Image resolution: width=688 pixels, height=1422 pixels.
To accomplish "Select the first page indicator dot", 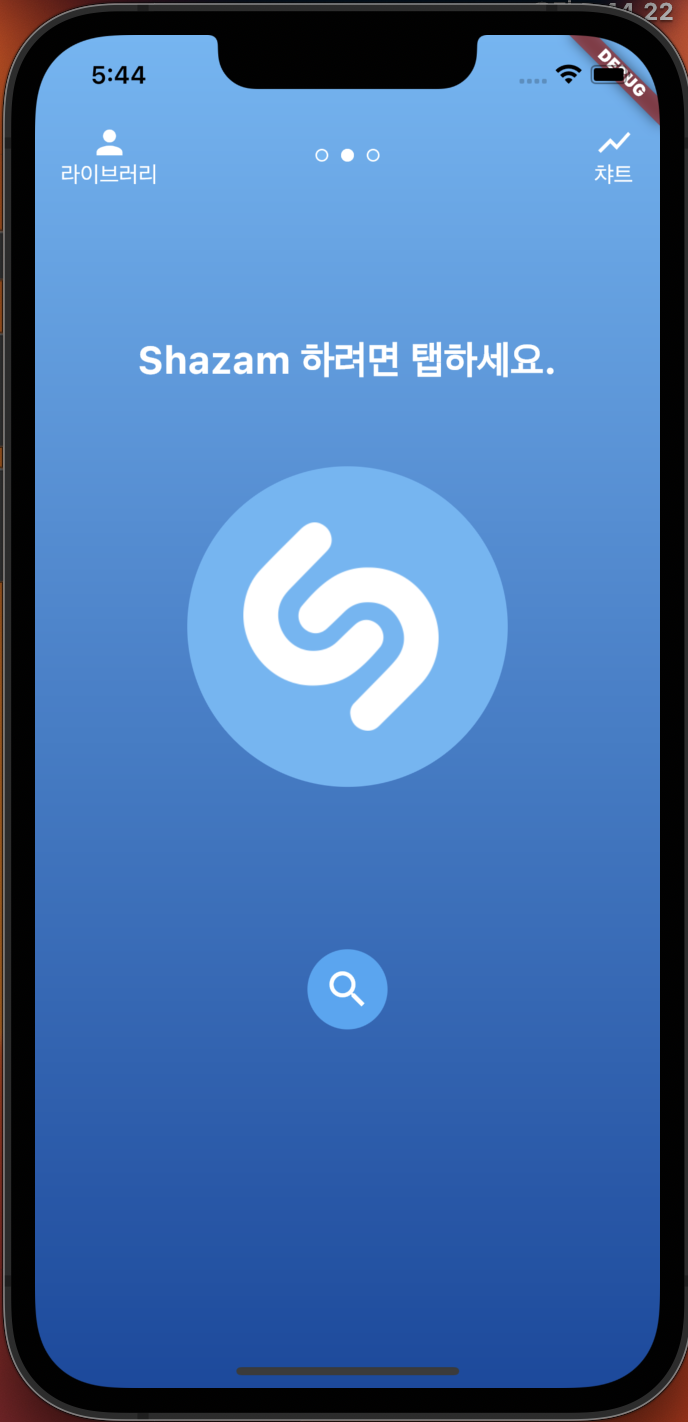I will pyautogui.click(x=322, y=155).
